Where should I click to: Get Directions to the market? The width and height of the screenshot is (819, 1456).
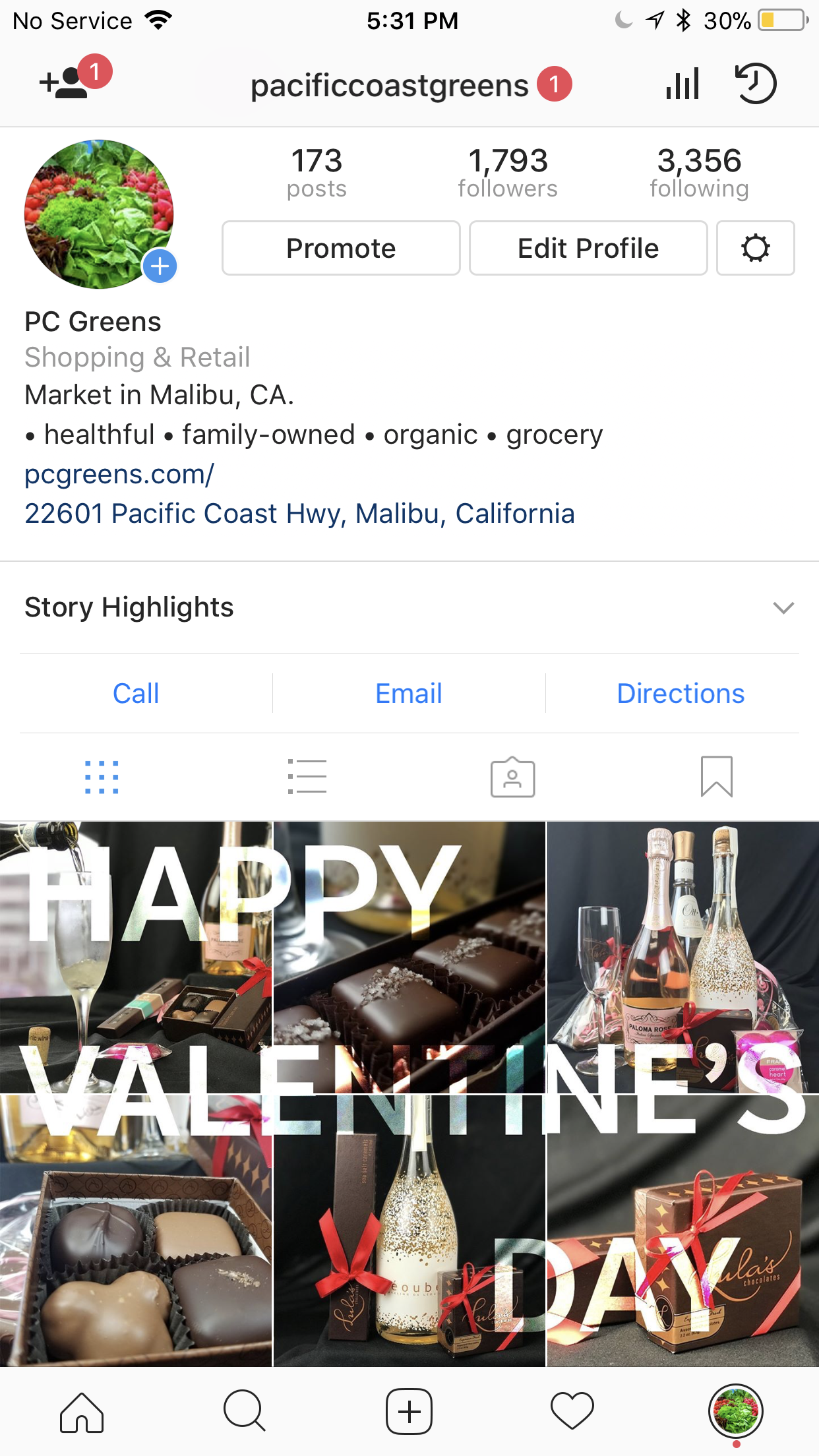coord(681,694)
